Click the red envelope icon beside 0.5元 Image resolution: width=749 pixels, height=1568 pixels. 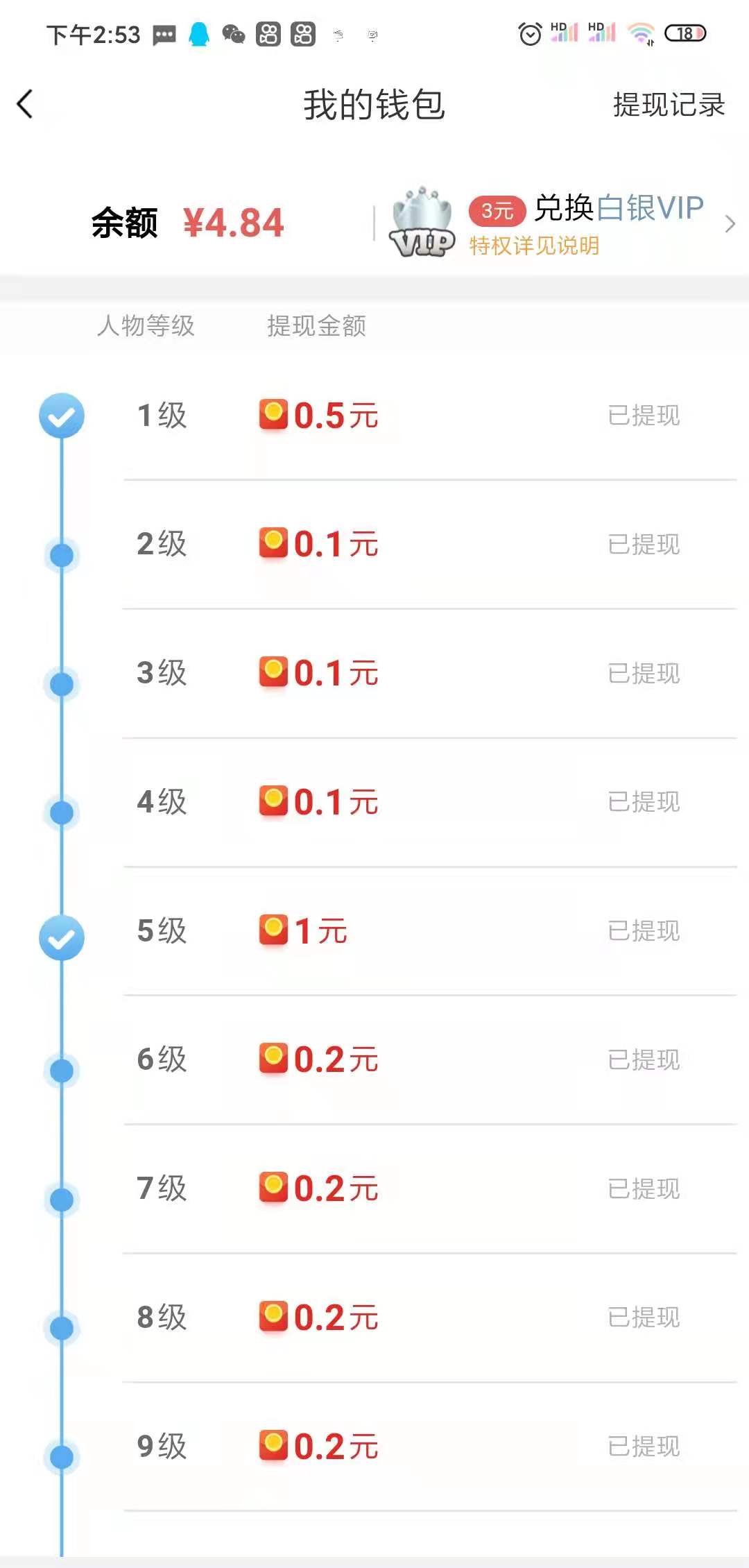click(x=275, y=415)
